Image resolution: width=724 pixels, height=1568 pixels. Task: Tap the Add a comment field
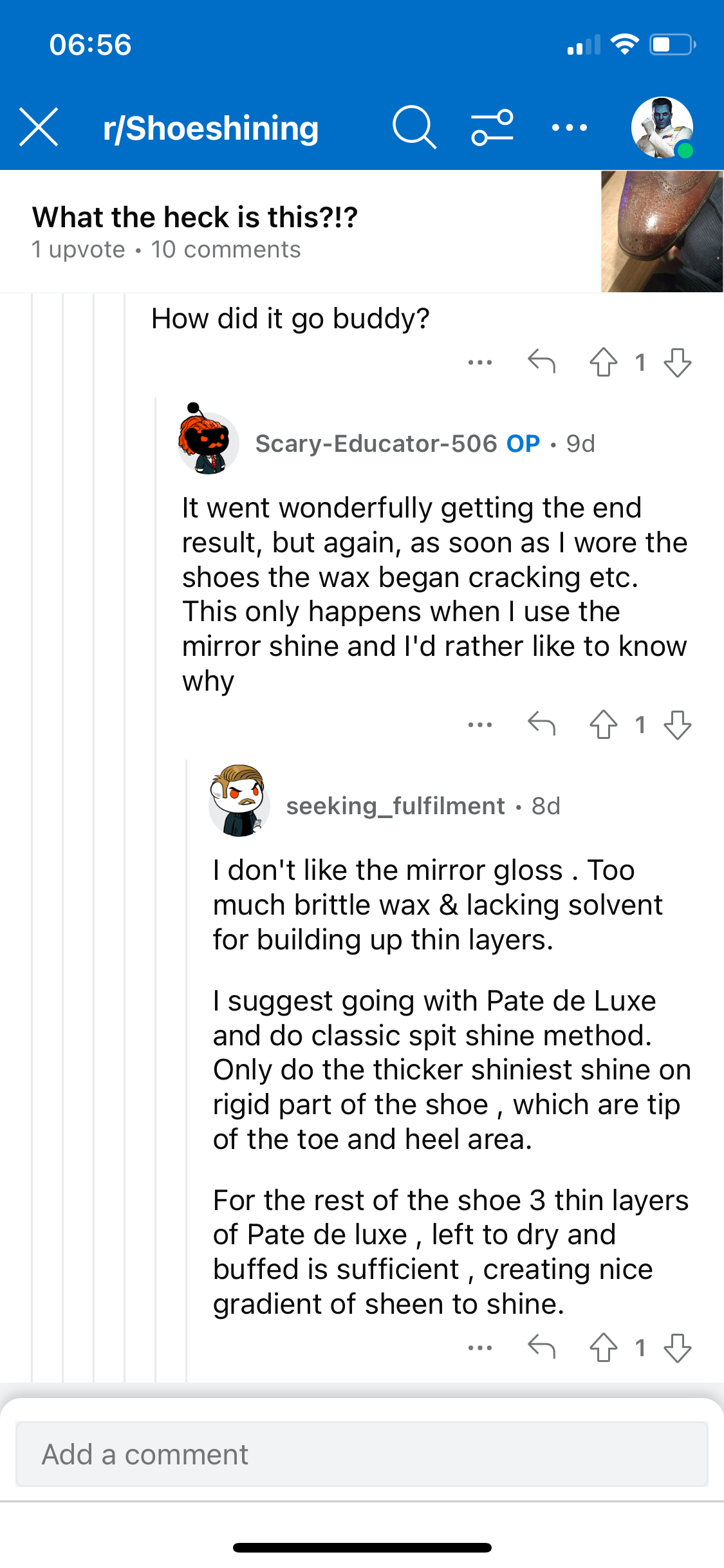[x=362, y=1454]
